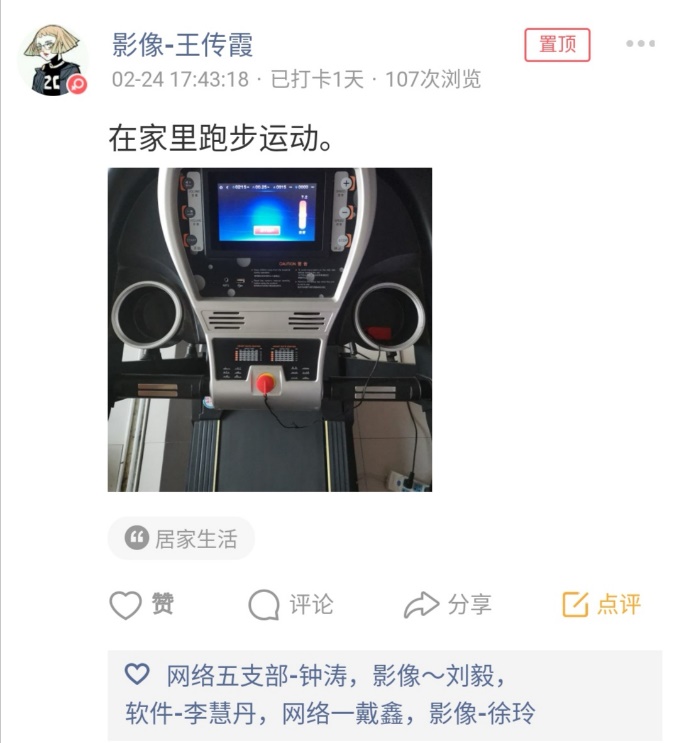Select the 居家生活 topic chip
Image resolution: width=679 pixels, height=743 pixels.
(x=181, y=539)
